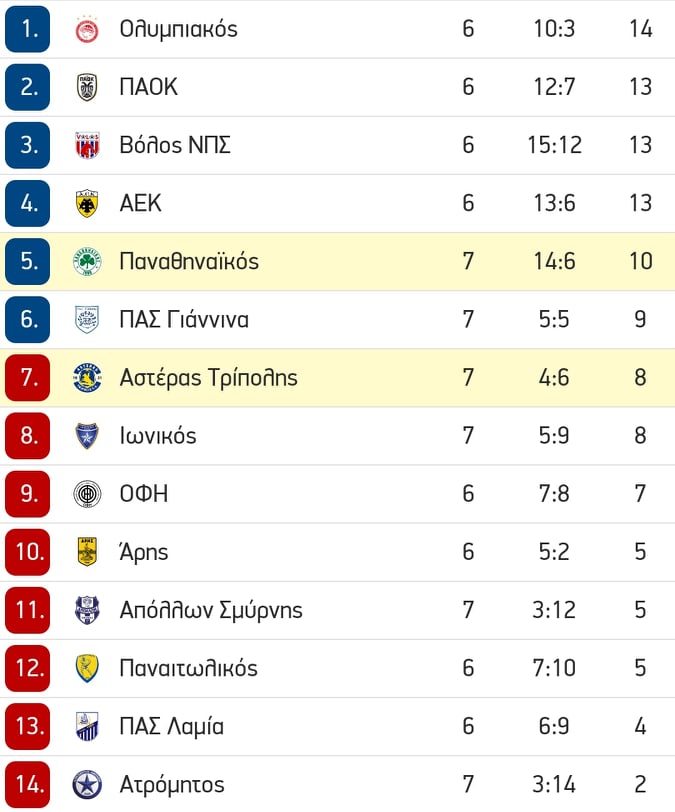675x812 pixels.
Task: Open the Ολυμπιακός team row
Action: pyautogui.click(x=179, y=29)
